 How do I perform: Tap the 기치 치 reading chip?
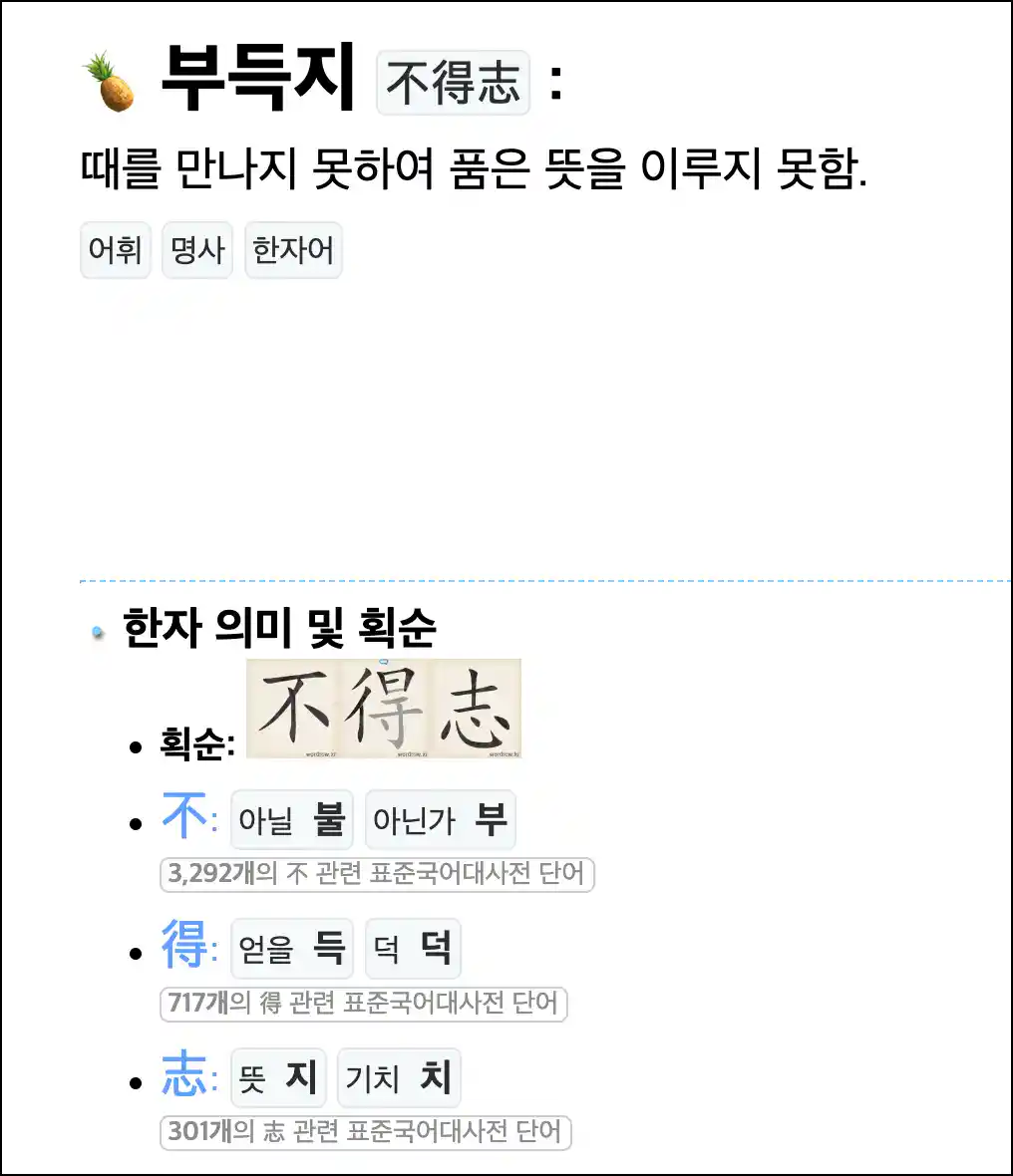(x=399, y=1077)
